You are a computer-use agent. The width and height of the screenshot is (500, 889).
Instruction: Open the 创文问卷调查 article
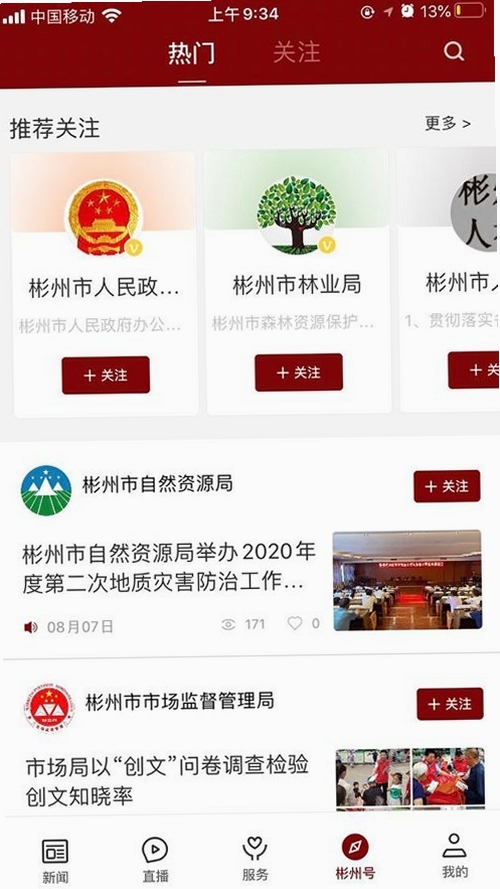click(x=167, y=780)
